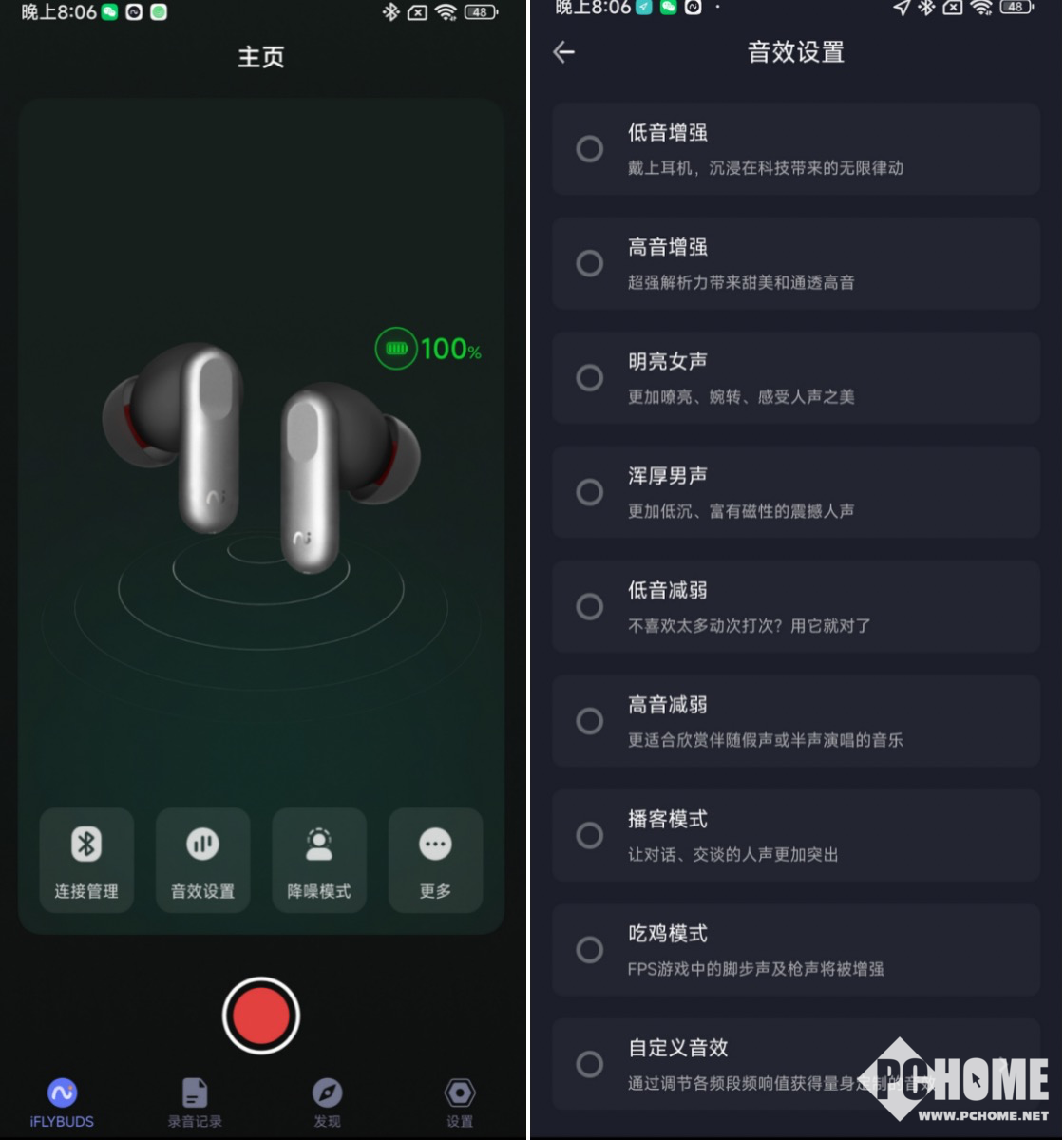
Task: Choose the 浑厚男声 preset
Action: click(590, 492)
